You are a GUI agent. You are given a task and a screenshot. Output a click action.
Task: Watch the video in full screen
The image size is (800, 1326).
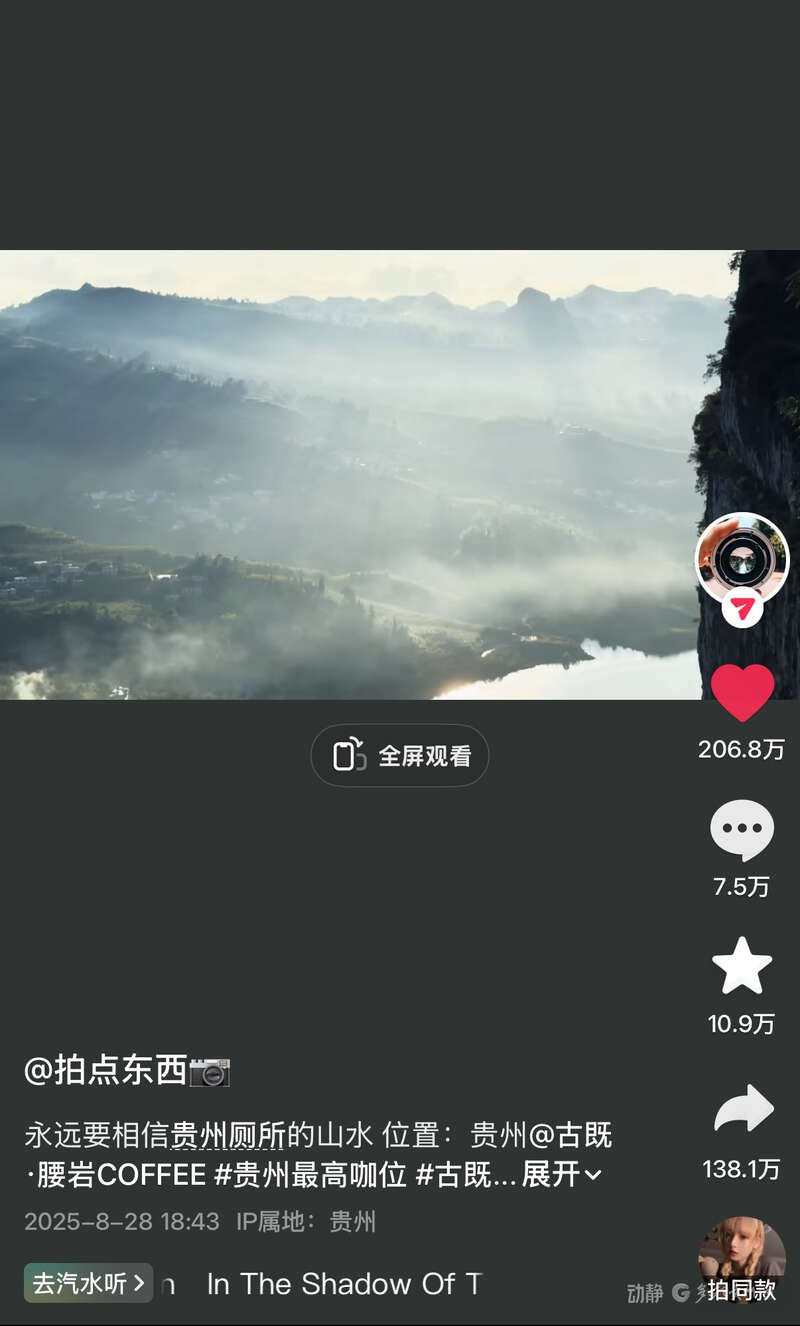coord(400,755)
